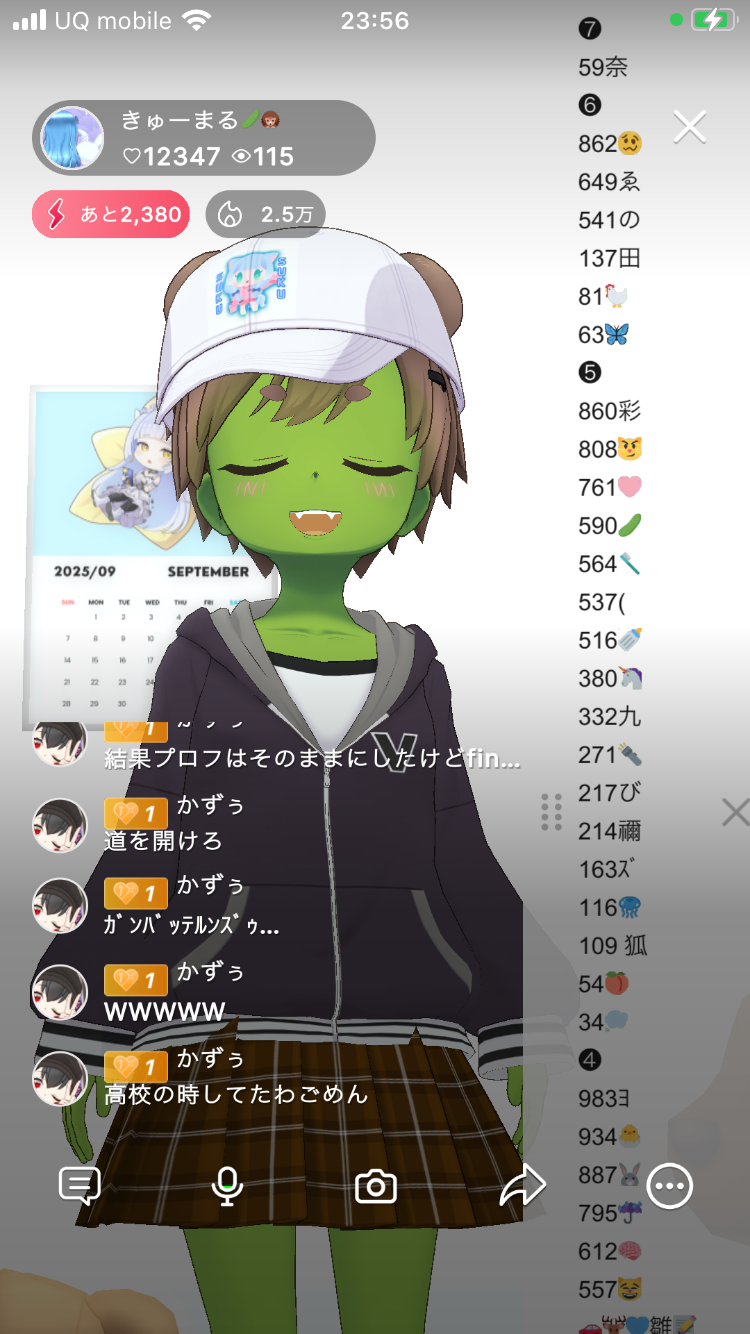750x1334 pixels.
Task: Take a screenshot with the camera icon
Action: point(376,1186)
